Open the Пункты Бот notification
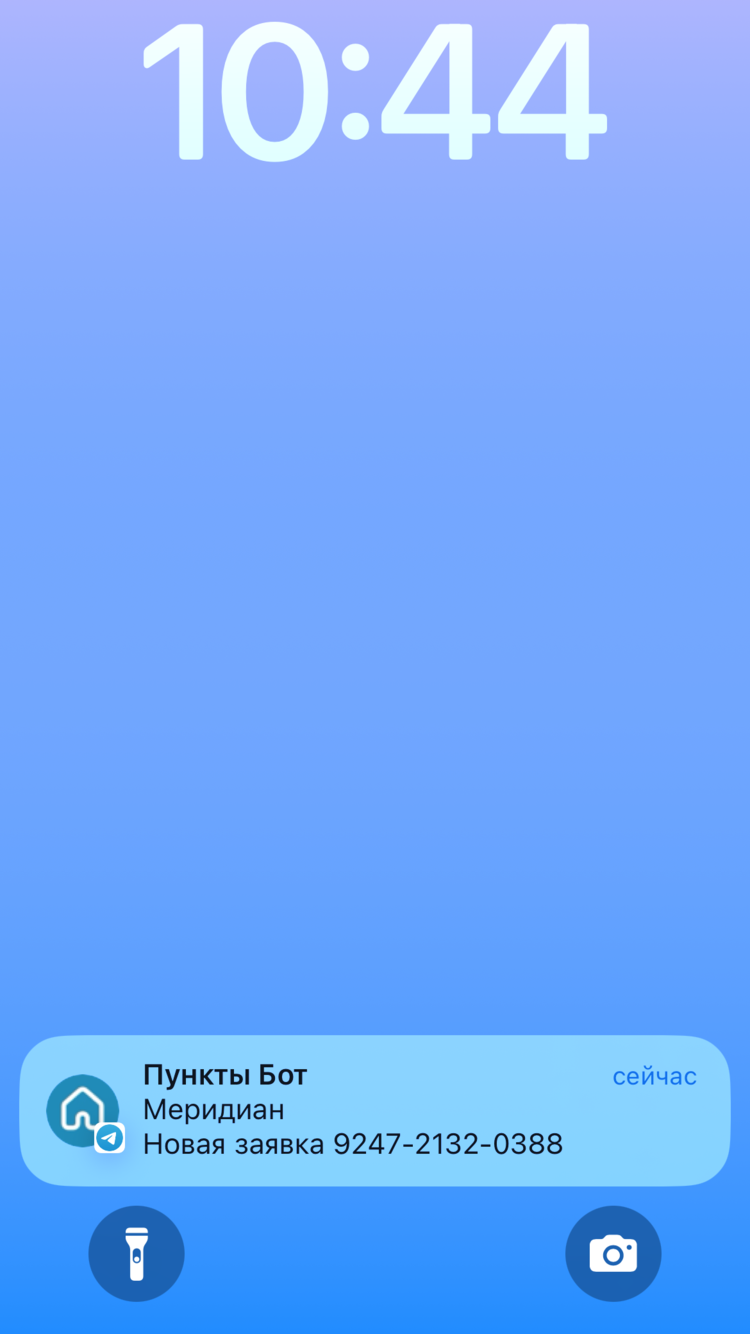 pyautogui.click(x=375, y=1110)
